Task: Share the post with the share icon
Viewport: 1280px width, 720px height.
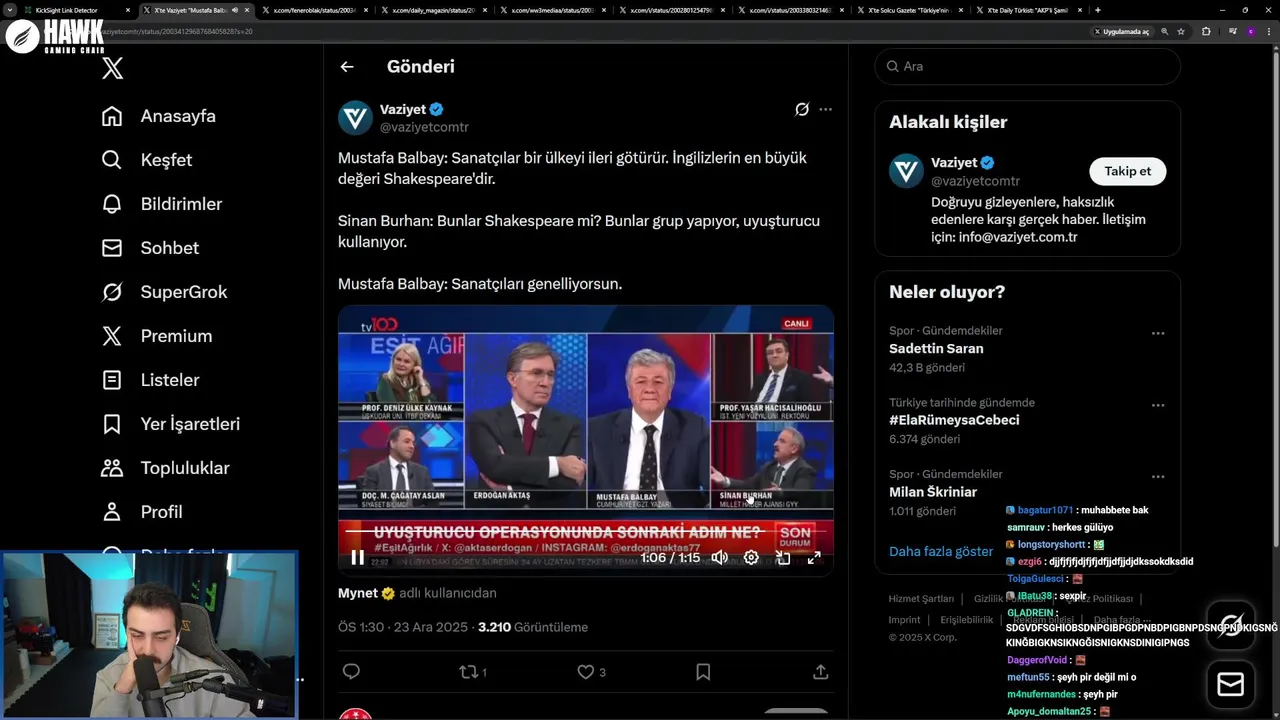Action: 820,672
